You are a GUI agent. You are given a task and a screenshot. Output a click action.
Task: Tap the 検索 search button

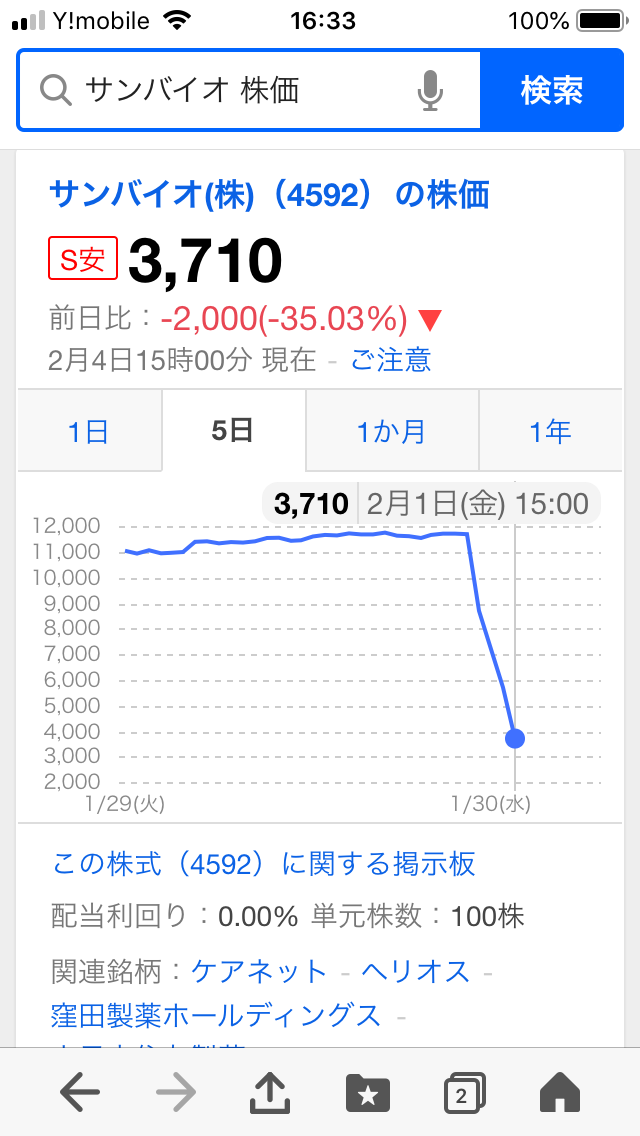552,90
